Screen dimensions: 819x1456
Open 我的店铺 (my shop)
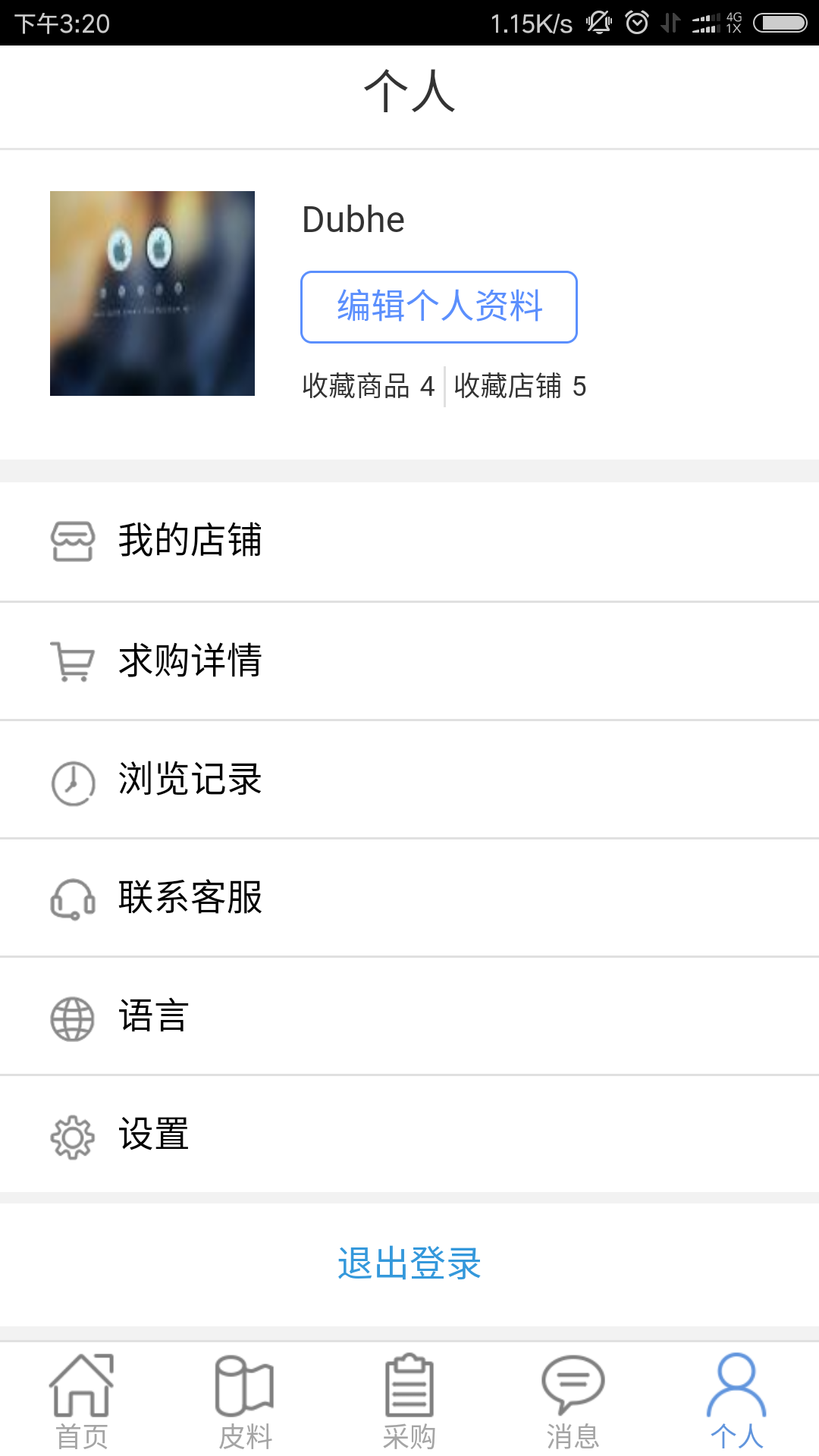coord(409,541)
